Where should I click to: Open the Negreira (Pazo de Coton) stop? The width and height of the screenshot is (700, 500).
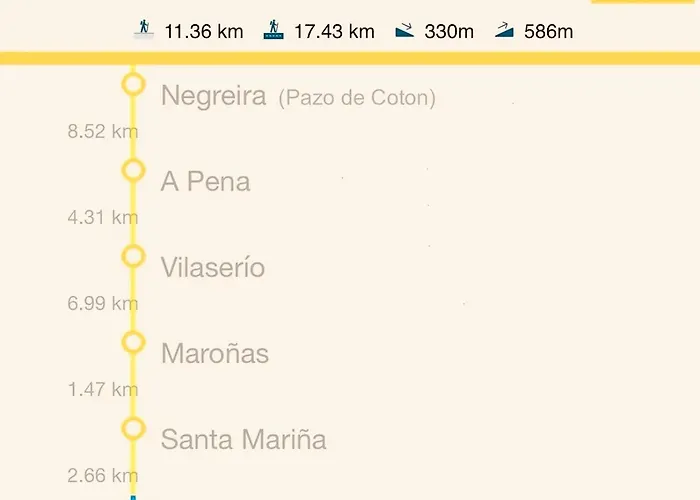pyautogui.click(x=297, y=97)
